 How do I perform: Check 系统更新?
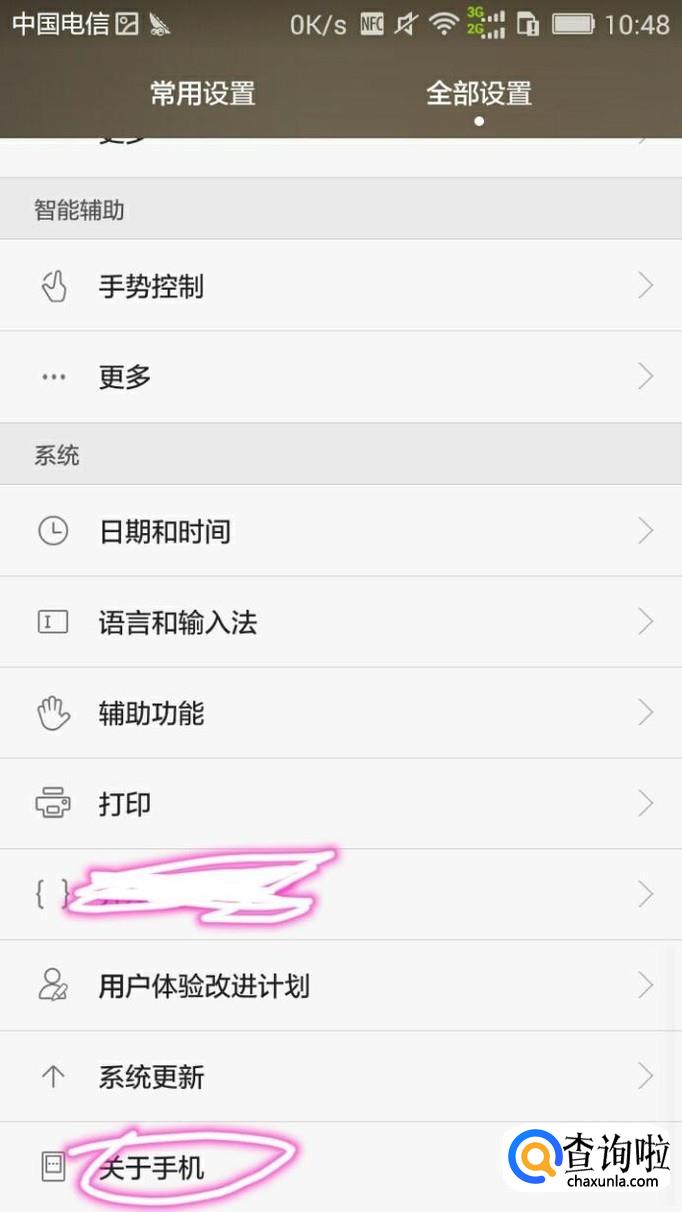click(x=340, y=1077)
